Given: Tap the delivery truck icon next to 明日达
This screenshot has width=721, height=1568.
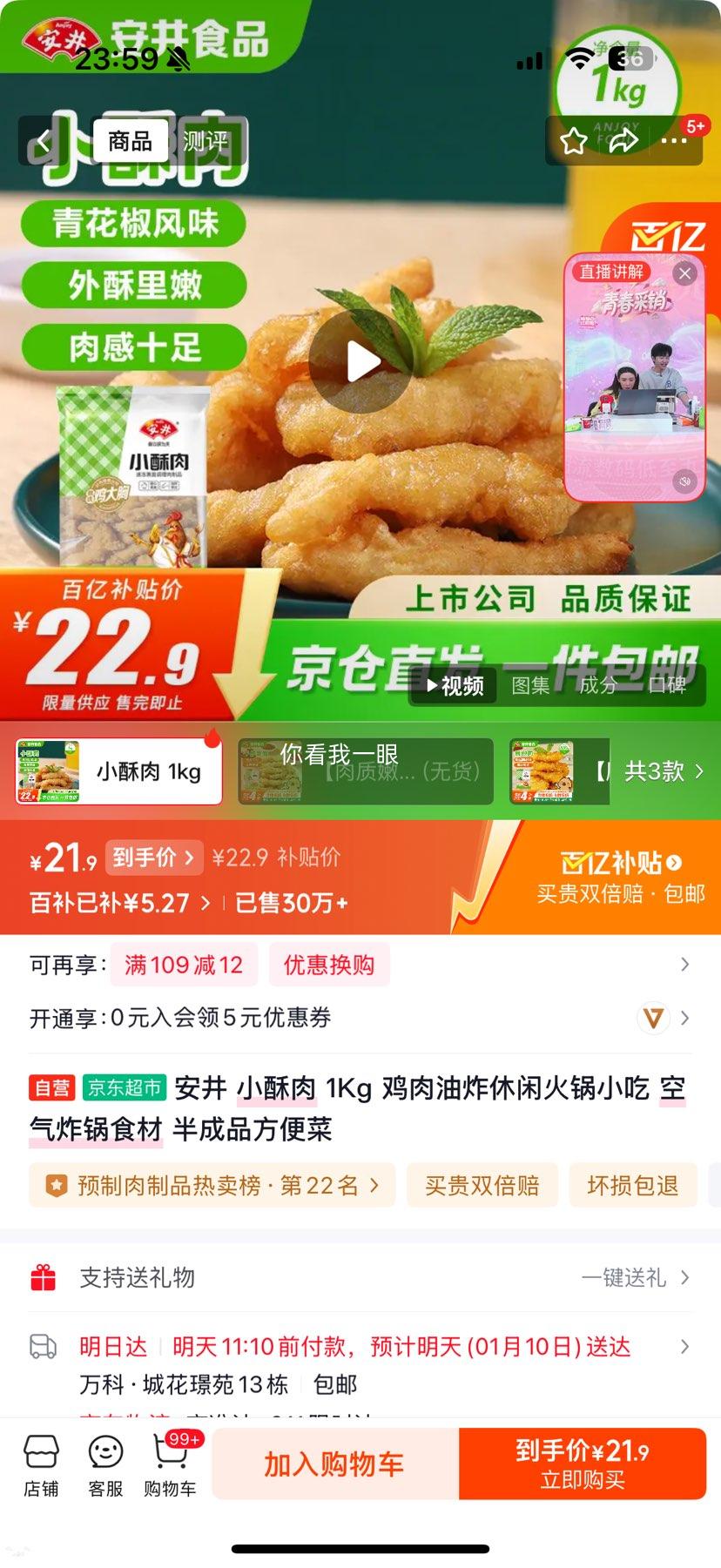Looking at the screenshot, I should coord(43,1344).
